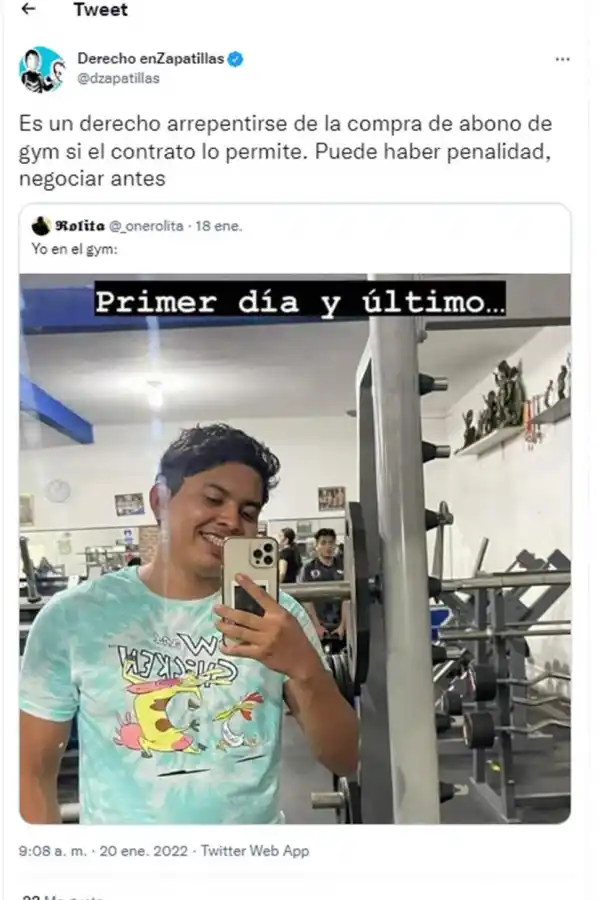Open the @dzapatillas handle profile
The image size is (600, 900).
pos(118,79)
